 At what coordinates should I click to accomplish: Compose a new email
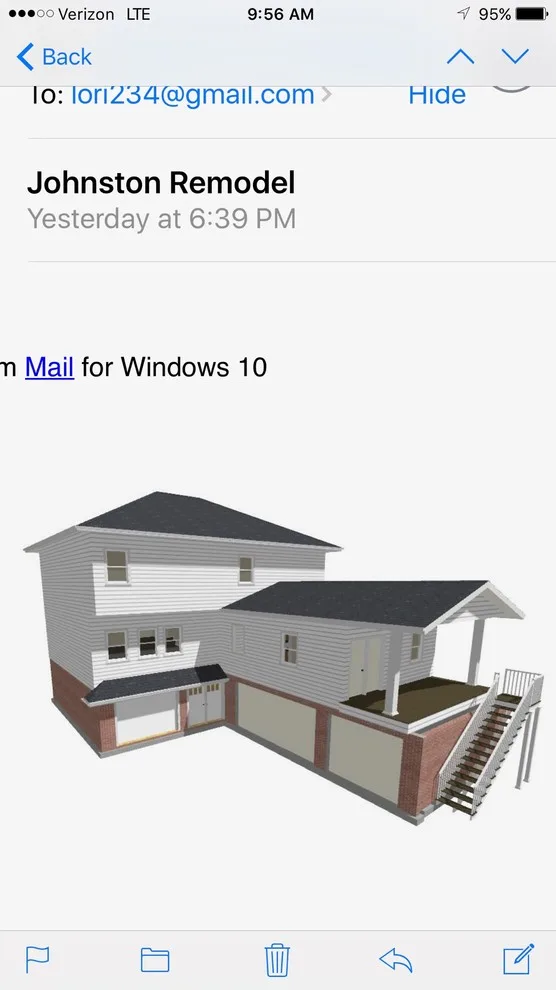coord(518,959)
